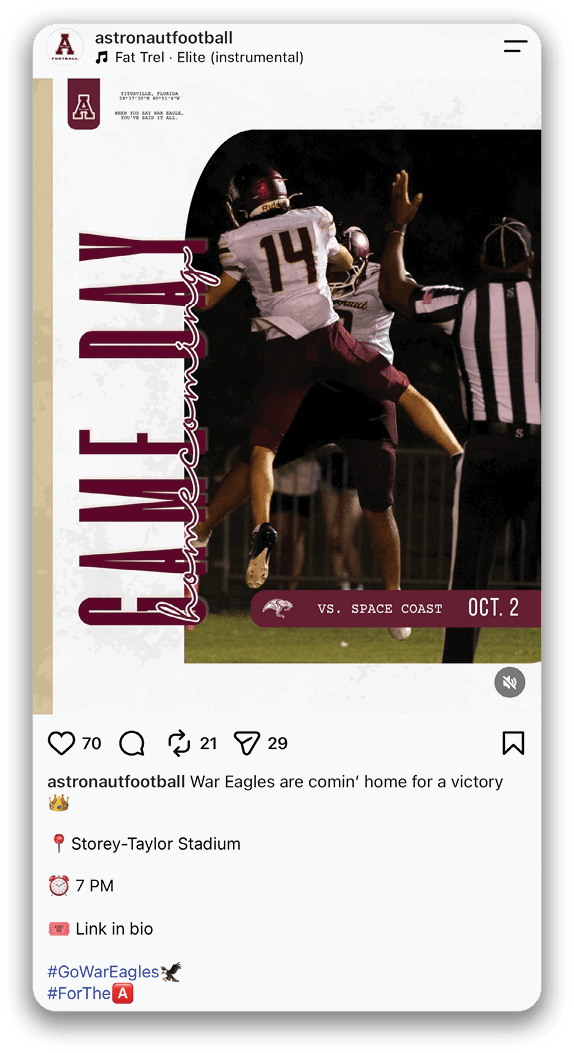Repost the Game Day post
Screen dimensions: 574x1053
pyautogui.click(x=179, y=743)
